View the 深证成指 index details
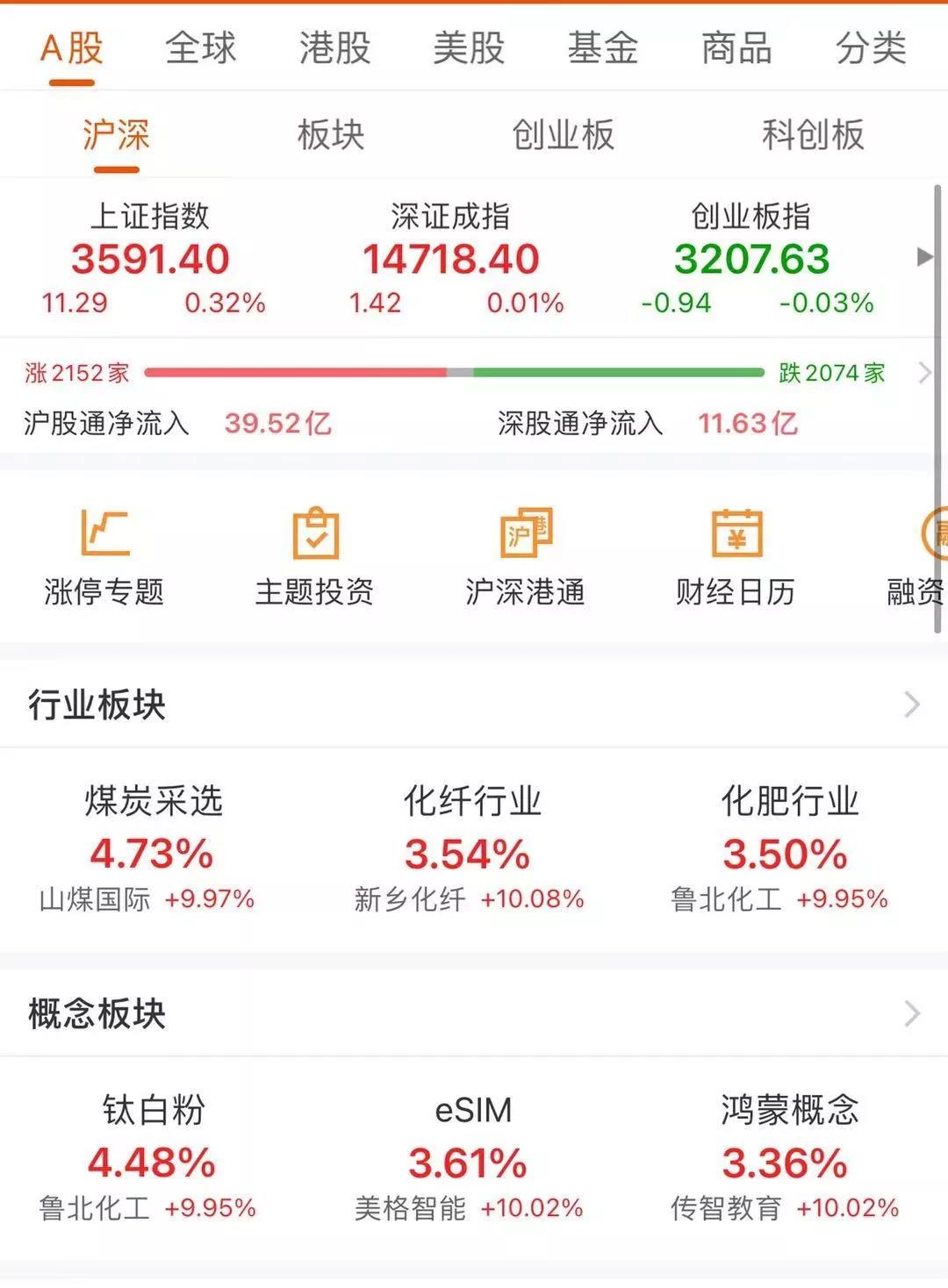The image size is (948, 1288). pos(450,259)
